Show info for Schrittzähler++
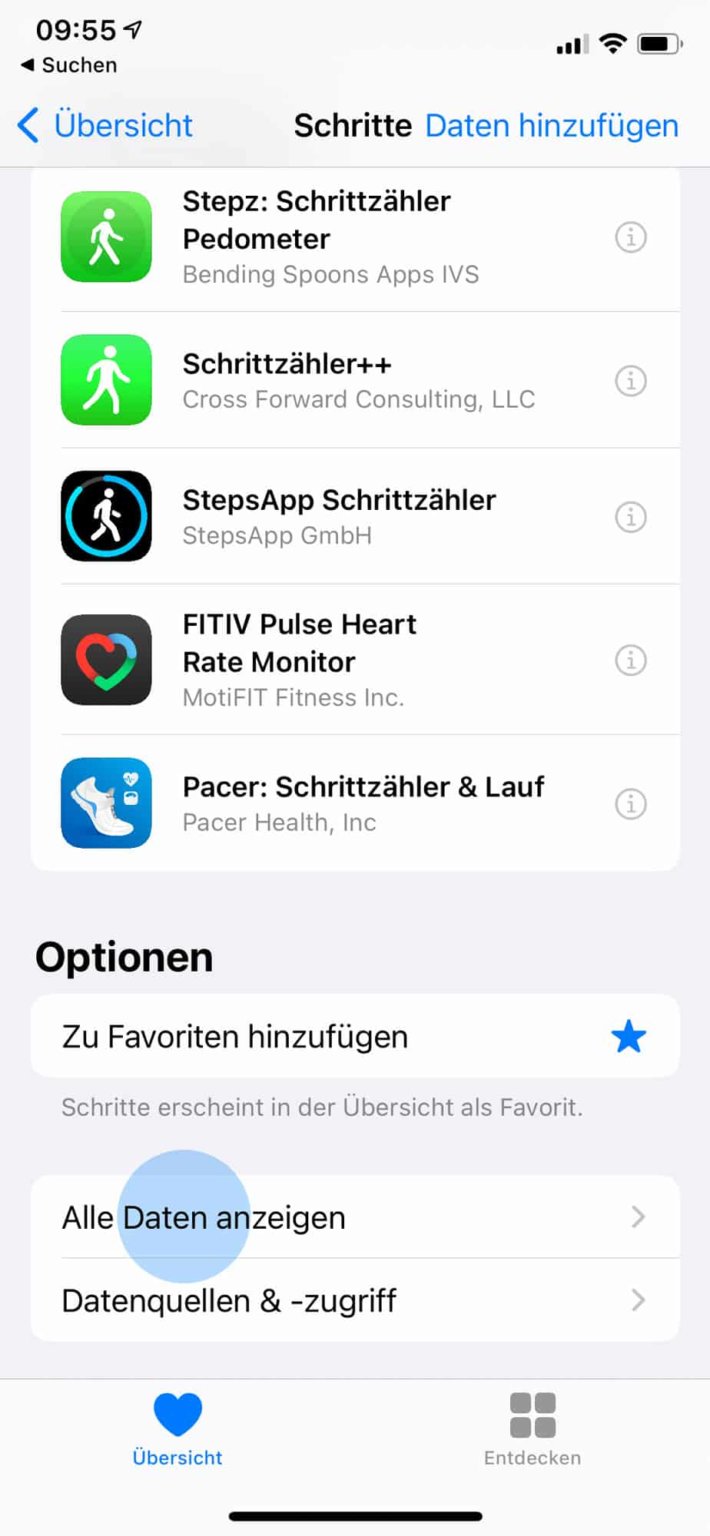710x1536 pixels. click(x=630, y=380)
